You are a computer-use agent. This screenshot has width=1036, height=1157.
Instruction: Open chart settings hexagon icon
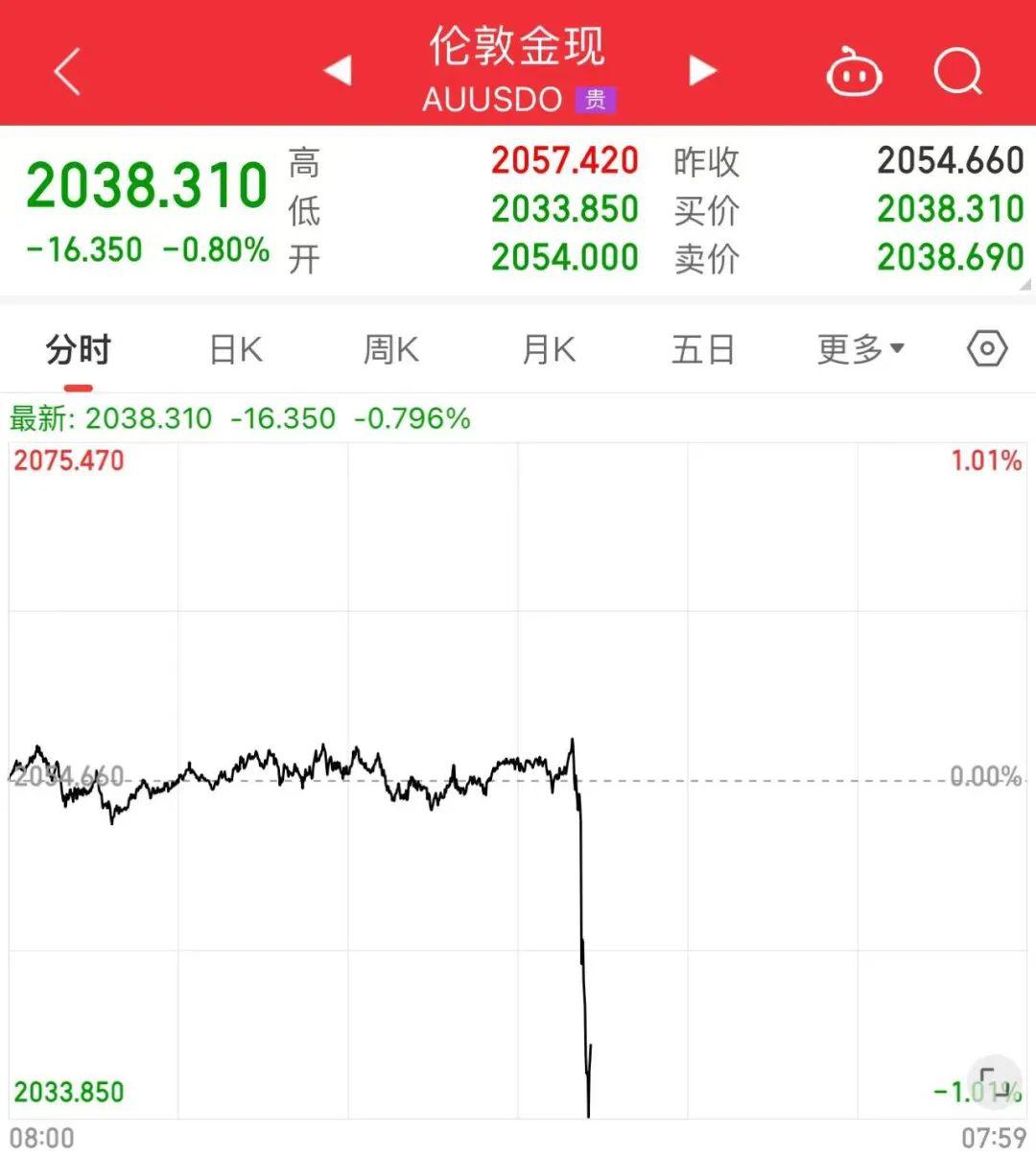tap(987, 348)
